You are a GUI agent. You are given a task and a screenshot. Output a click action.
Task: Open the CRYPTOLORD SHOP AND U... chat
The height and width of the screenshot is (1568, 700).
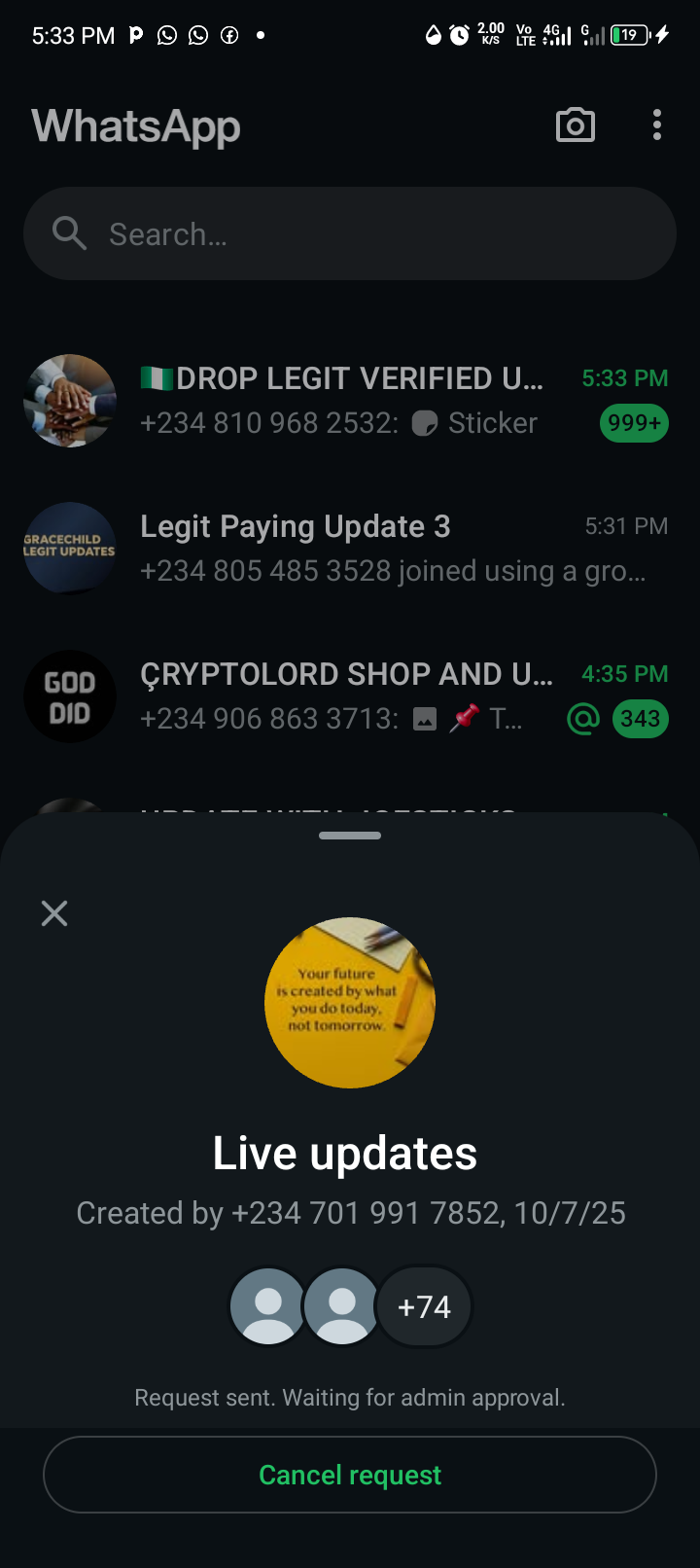pyautogui.click(x=350, y=695)
